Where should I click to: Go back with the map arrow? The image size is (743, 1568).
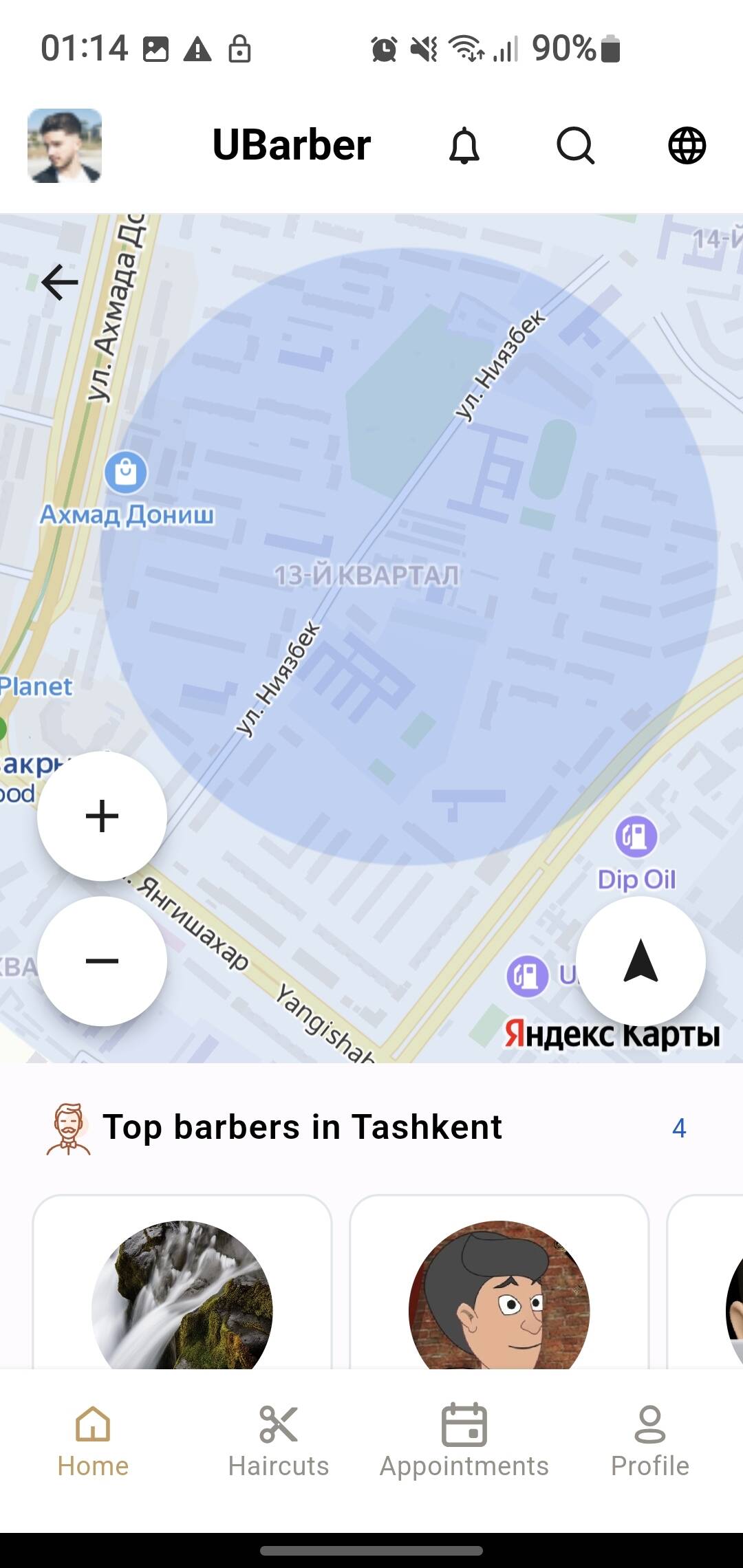click(60, 282)
